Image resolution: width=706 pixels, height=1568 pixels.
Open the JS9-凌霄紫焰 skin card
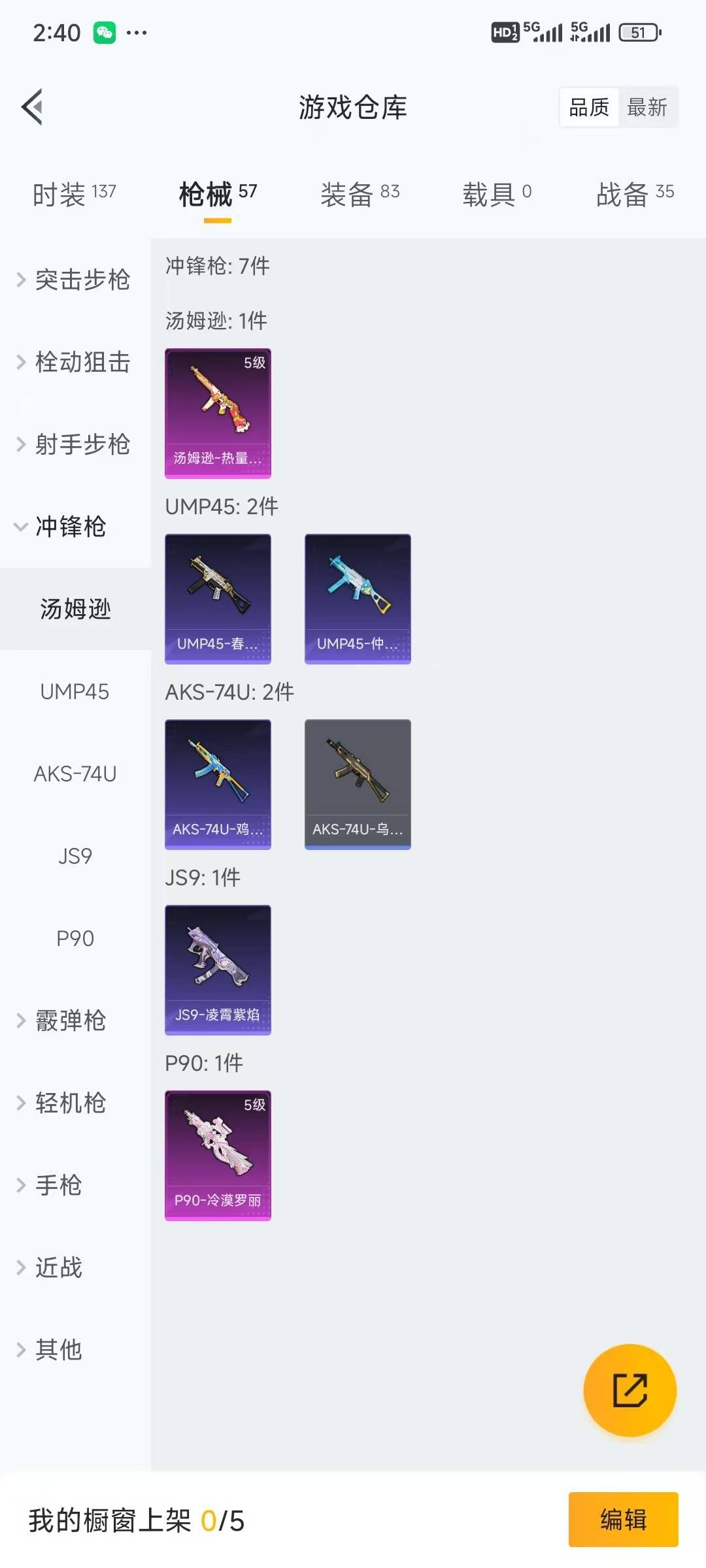[x=218, y=970]
